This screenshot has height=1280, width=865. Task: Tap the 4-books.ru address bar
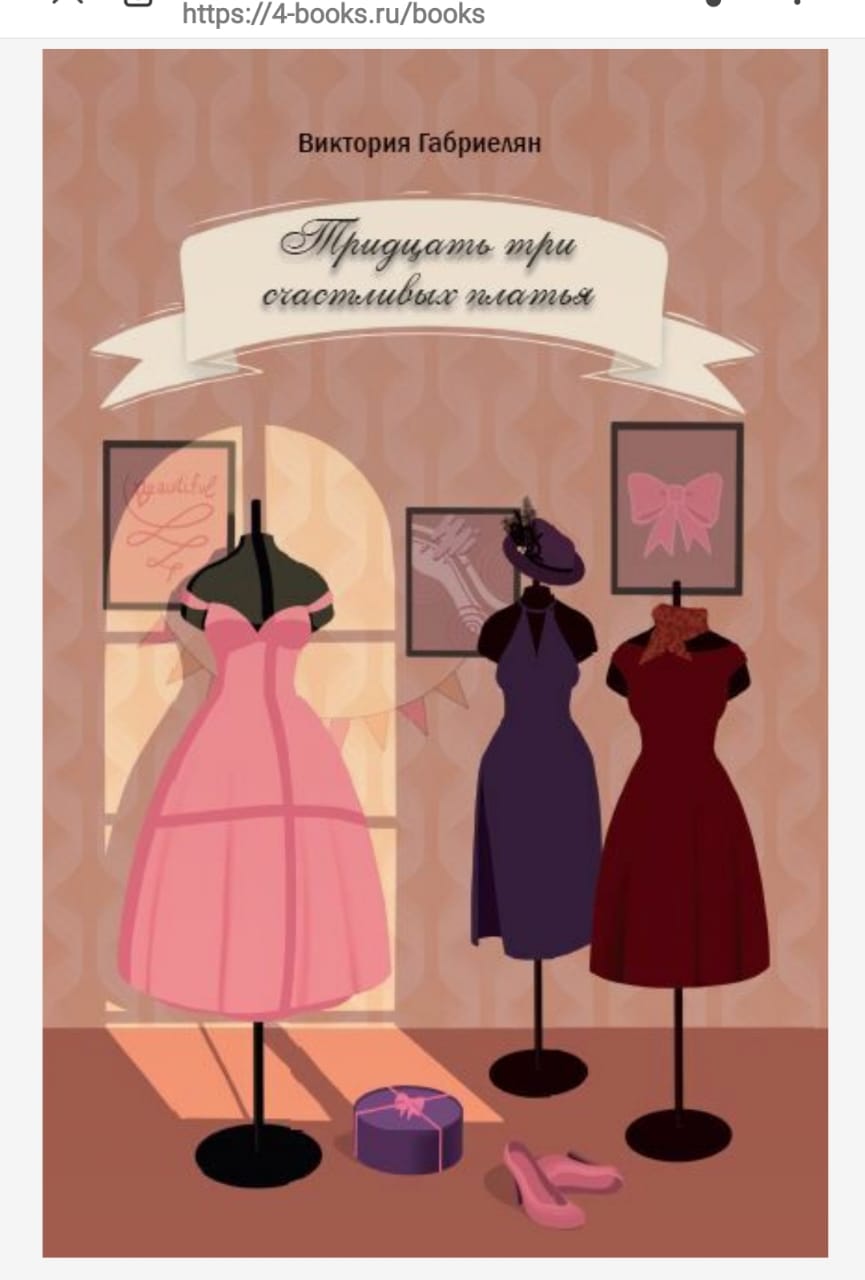(x=334, y=14)
